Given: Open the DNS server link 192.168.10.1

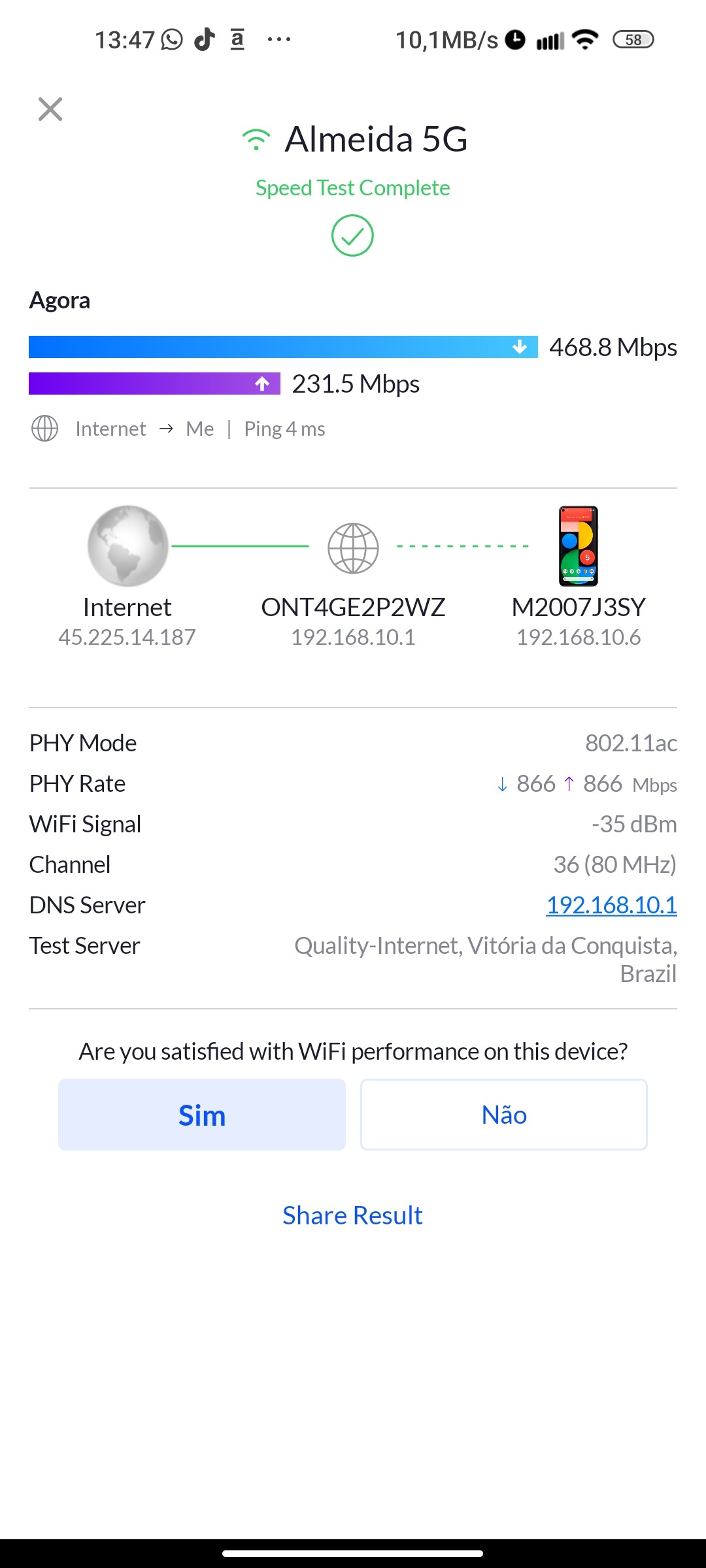Looking at the screenshot, I should point(611,905).
